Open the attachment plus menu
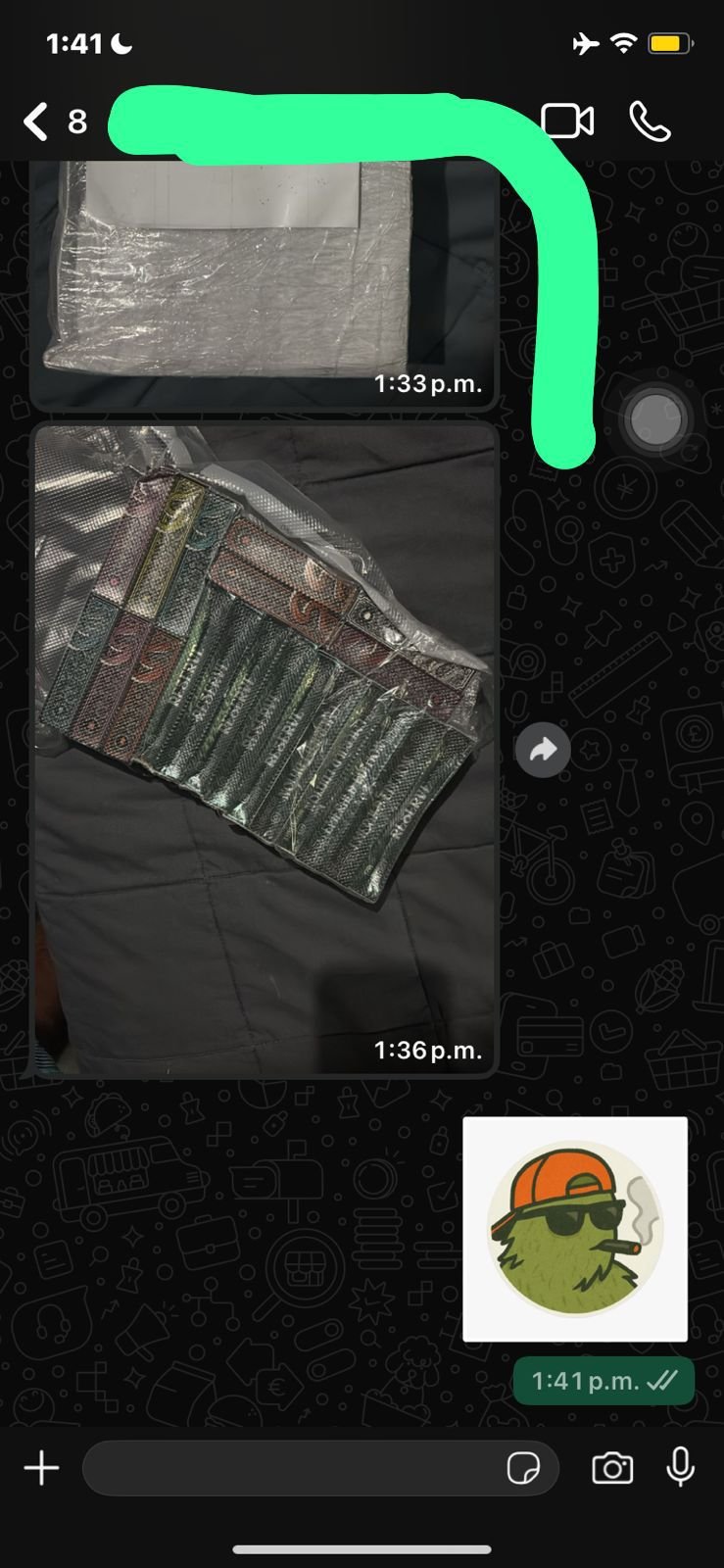724x1568 pixels. coord(41,1468)
